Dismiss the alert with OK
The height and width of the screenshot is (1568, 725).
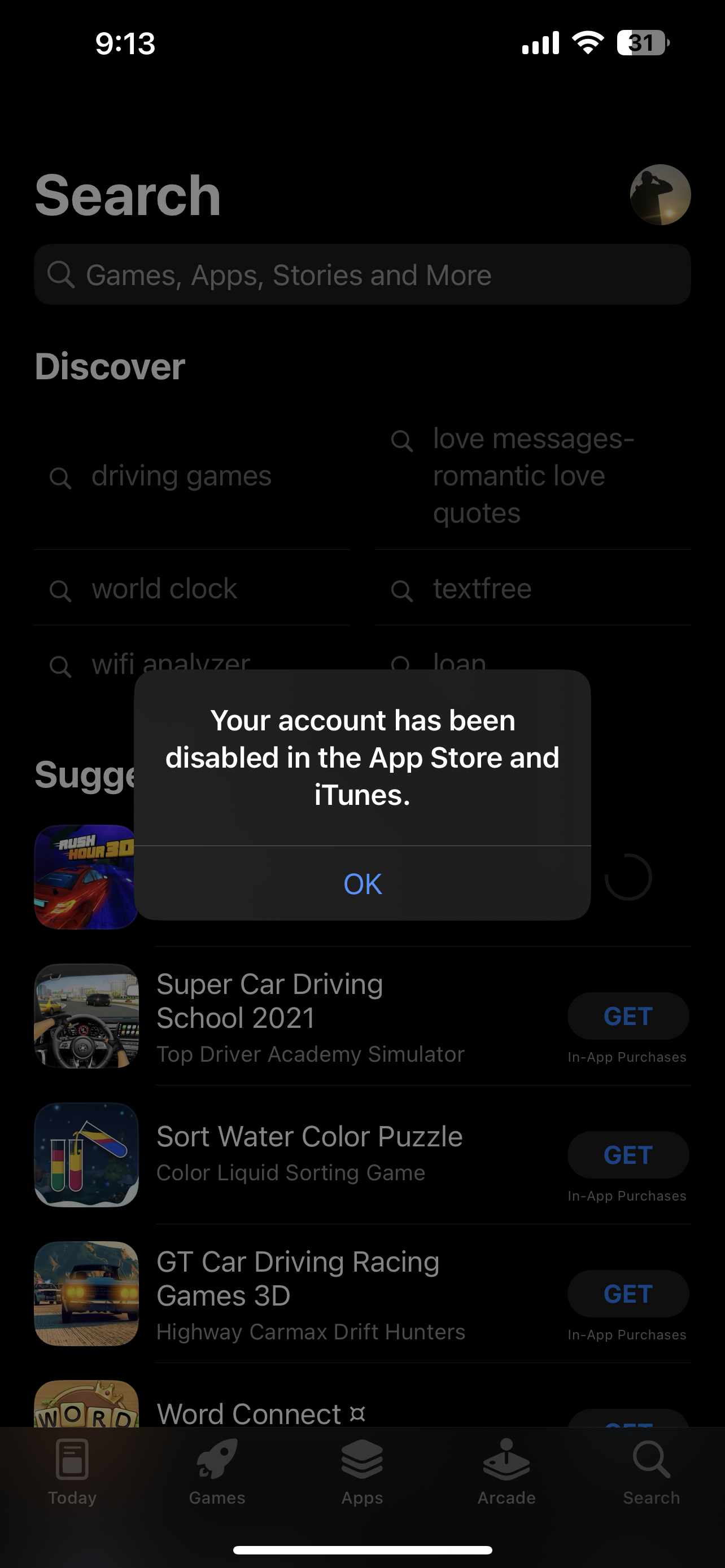(x=362, y=883)
